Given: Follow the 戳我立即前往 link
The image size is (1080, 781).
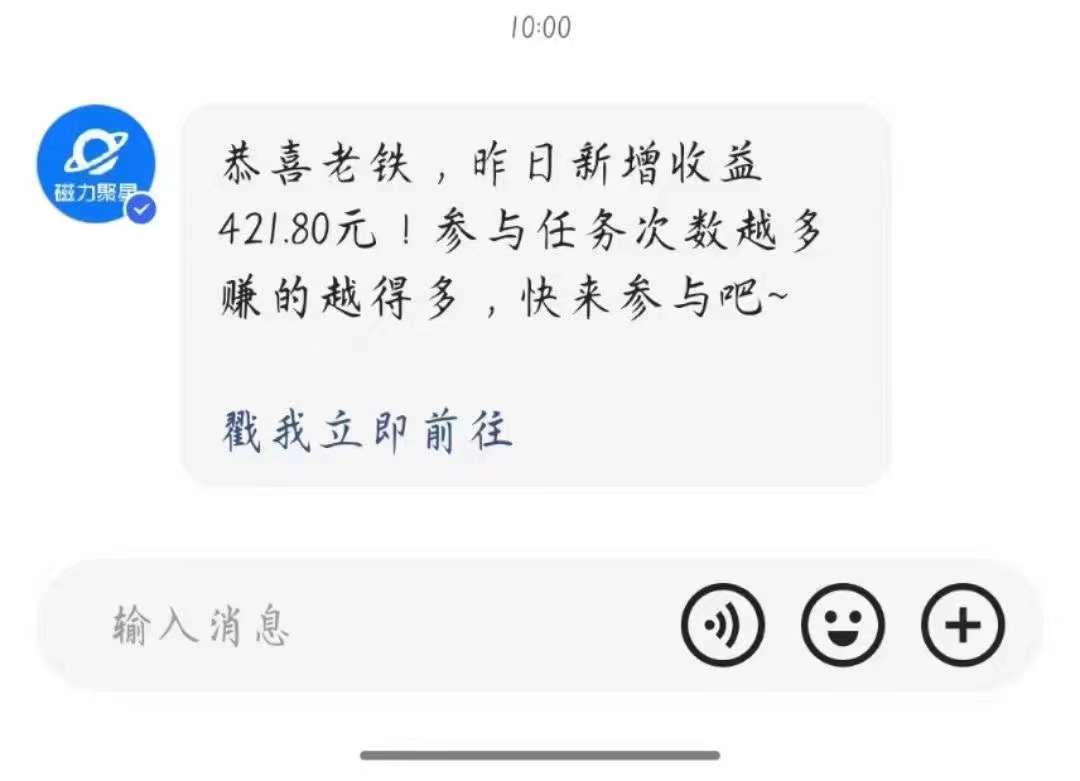Looking at the screenshot, I should click(x=366, y=432).
